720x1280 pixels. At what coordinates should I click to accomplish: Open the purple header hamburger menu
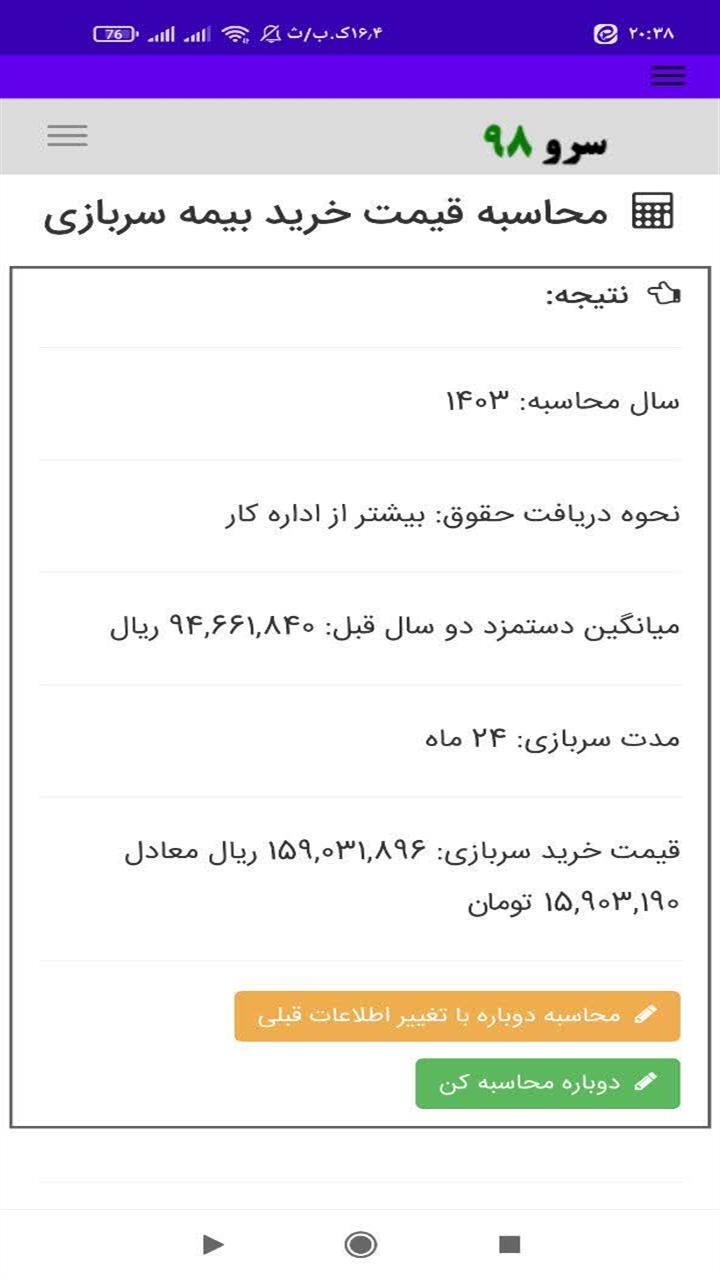667,76
